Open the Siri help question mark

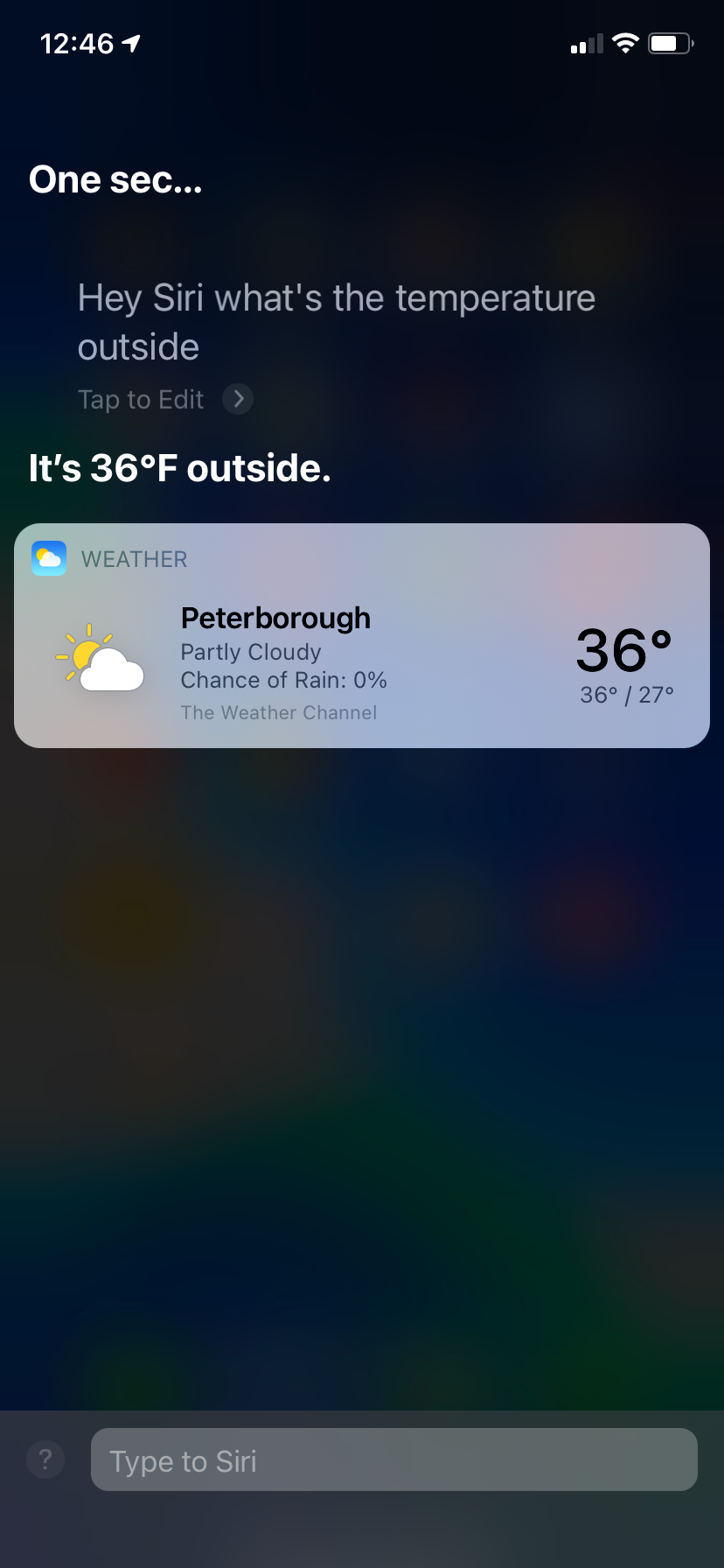point(45,1459)
